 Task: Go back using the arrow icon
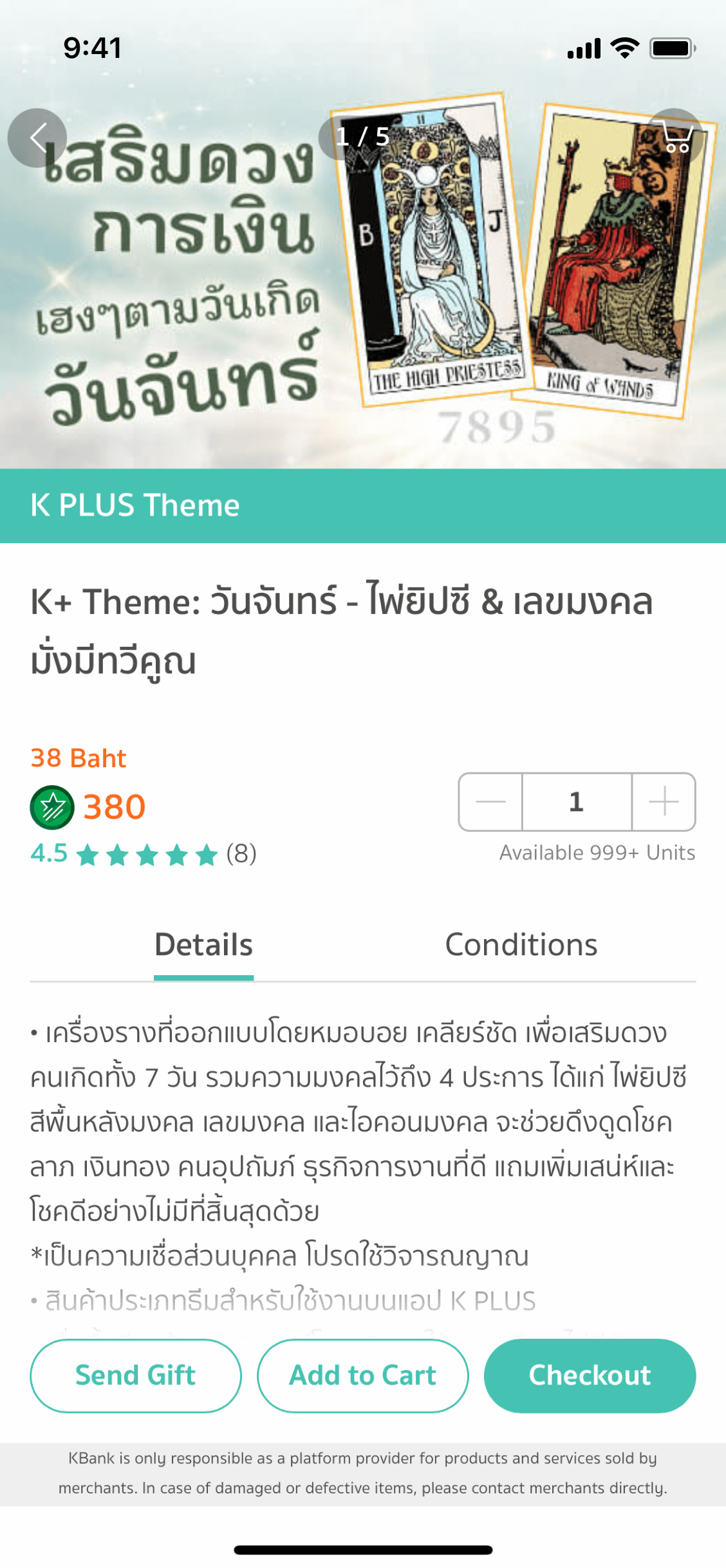click(37, 138)
